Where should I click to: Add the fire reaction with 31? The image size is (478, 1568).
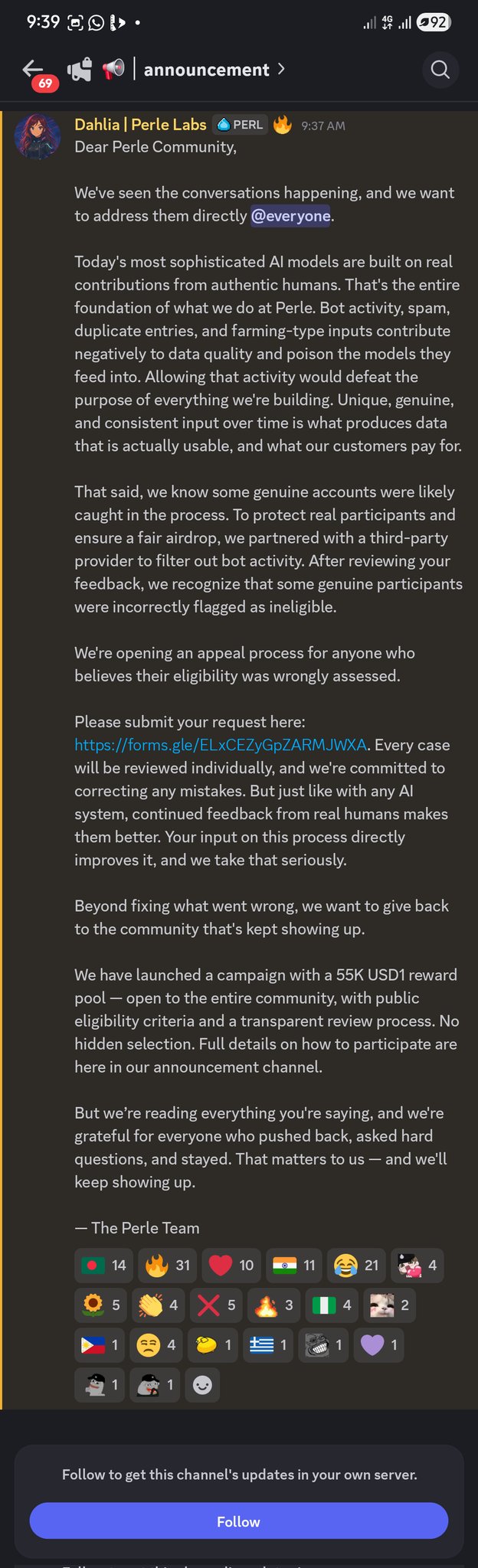coord(167,1265)
